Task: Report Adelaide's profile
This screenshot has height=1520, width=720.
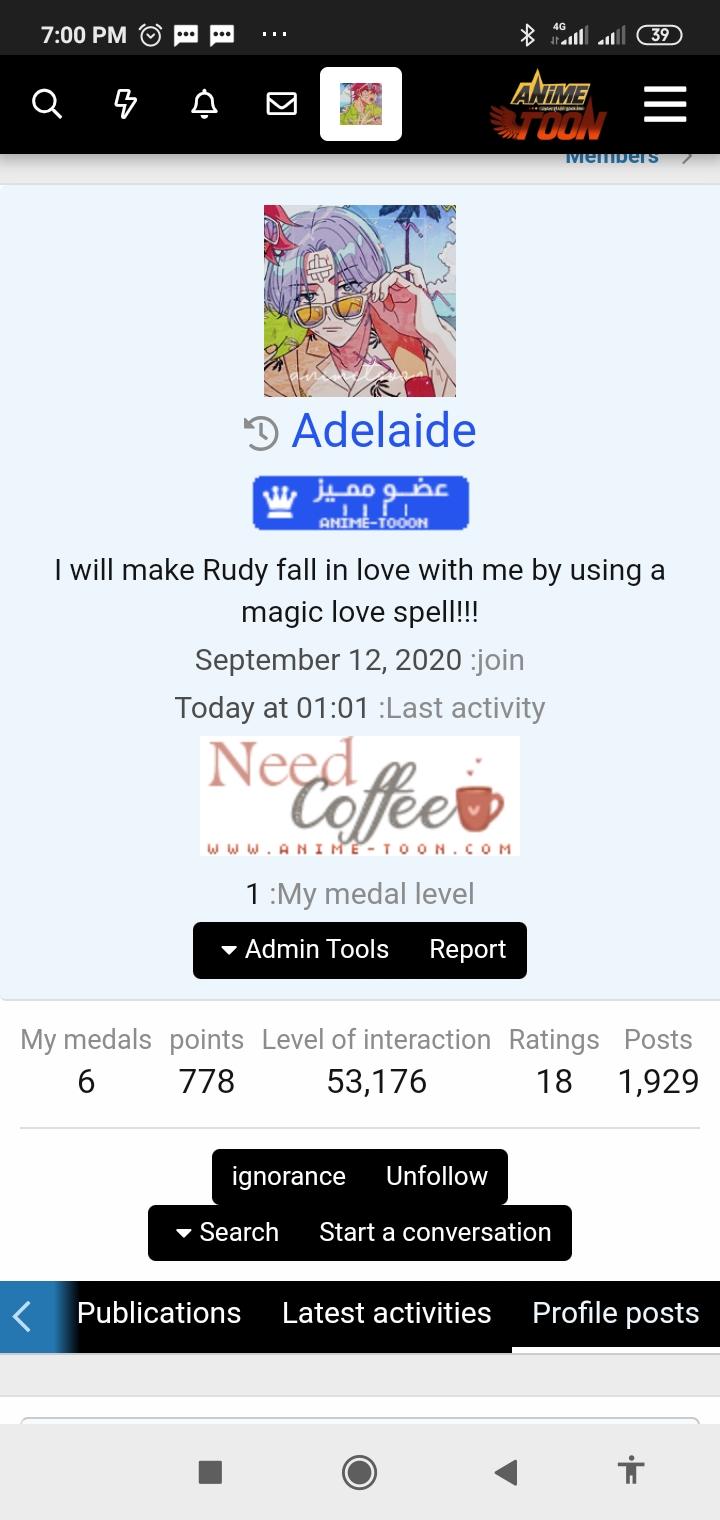Action: [x=468, y=950]
